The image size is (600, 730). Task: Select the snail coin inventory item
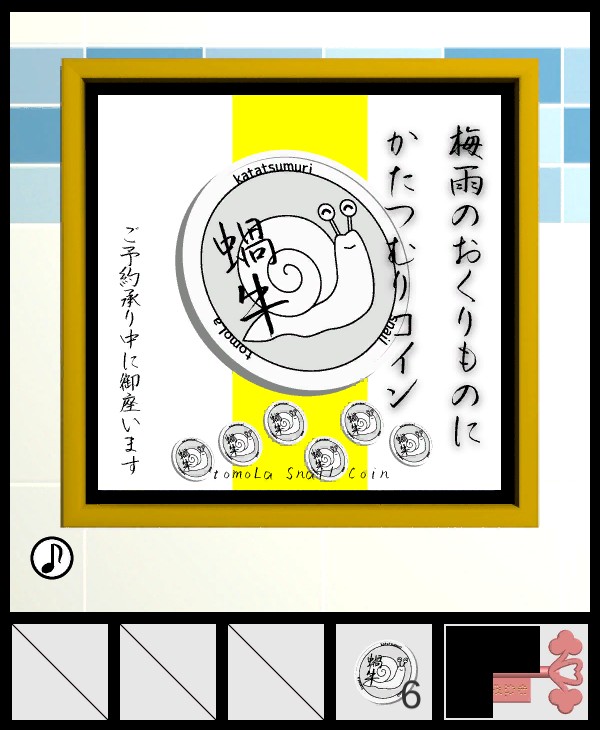383,671
